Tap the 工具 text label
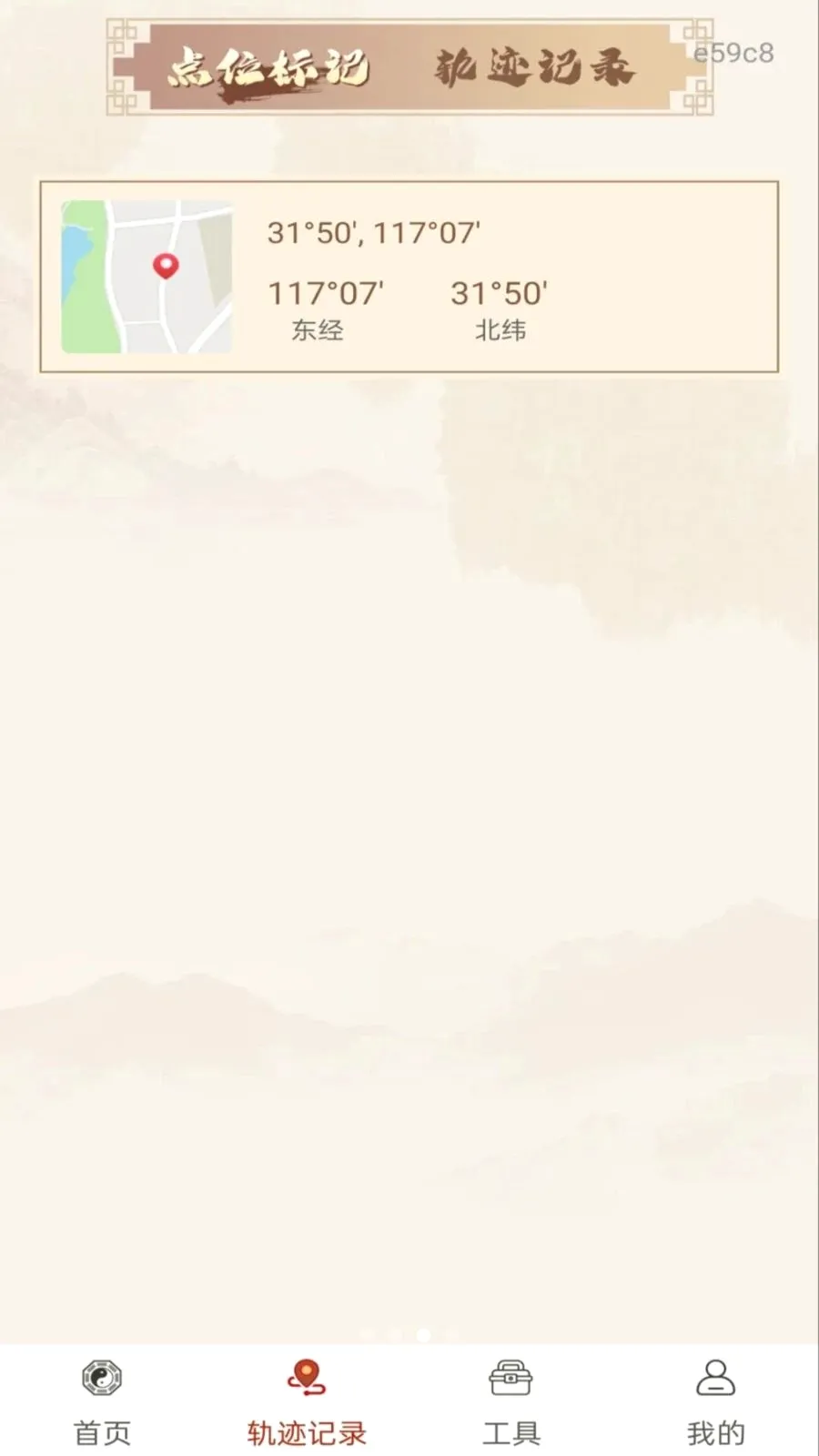 pos(512,1431)
